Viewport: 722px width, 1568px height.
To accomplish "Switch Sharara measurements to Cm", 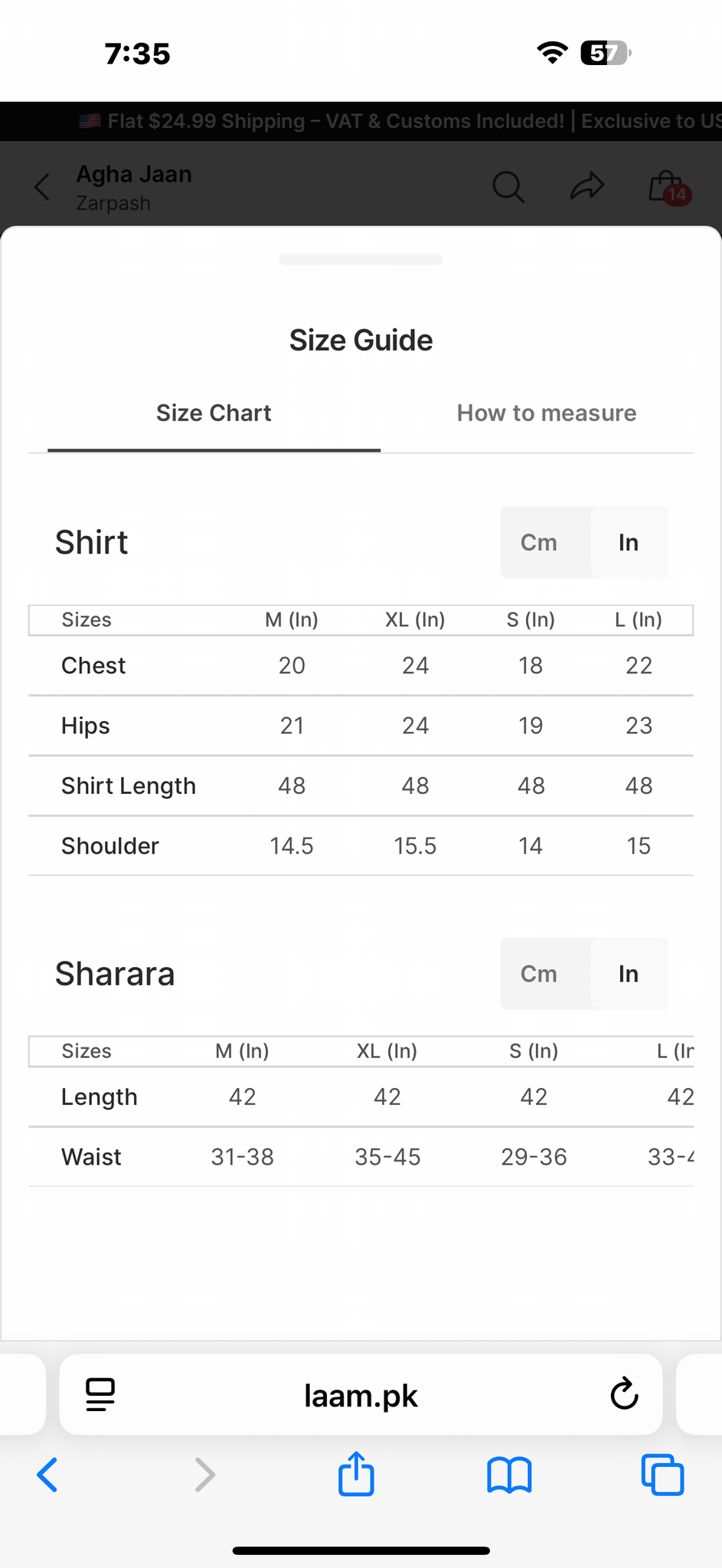I will coord(539,974).
